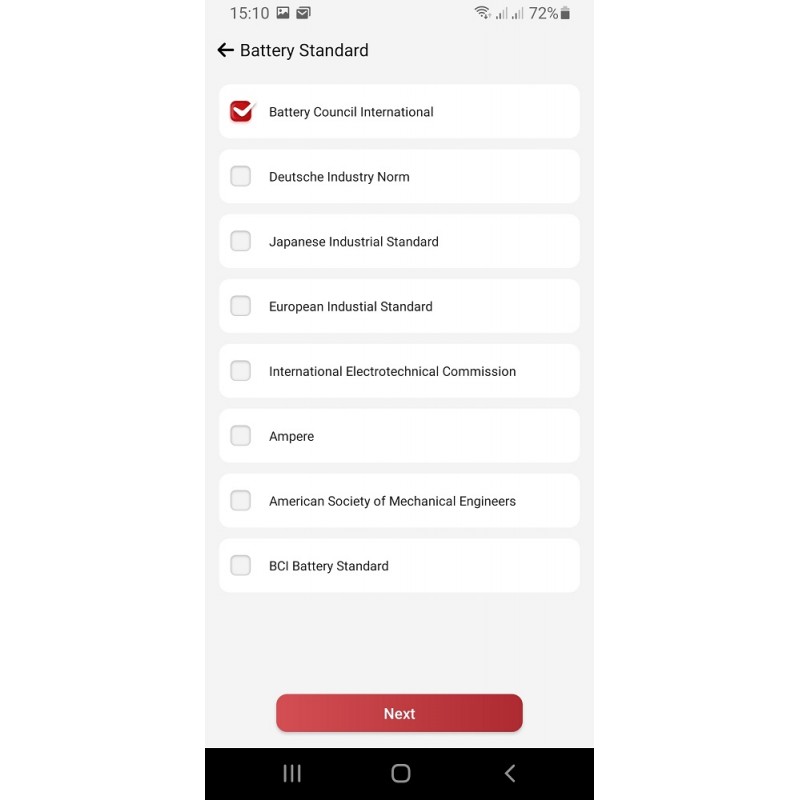Check the Ampere option
The height and width of the screenshot is (800, 800).
241,436
